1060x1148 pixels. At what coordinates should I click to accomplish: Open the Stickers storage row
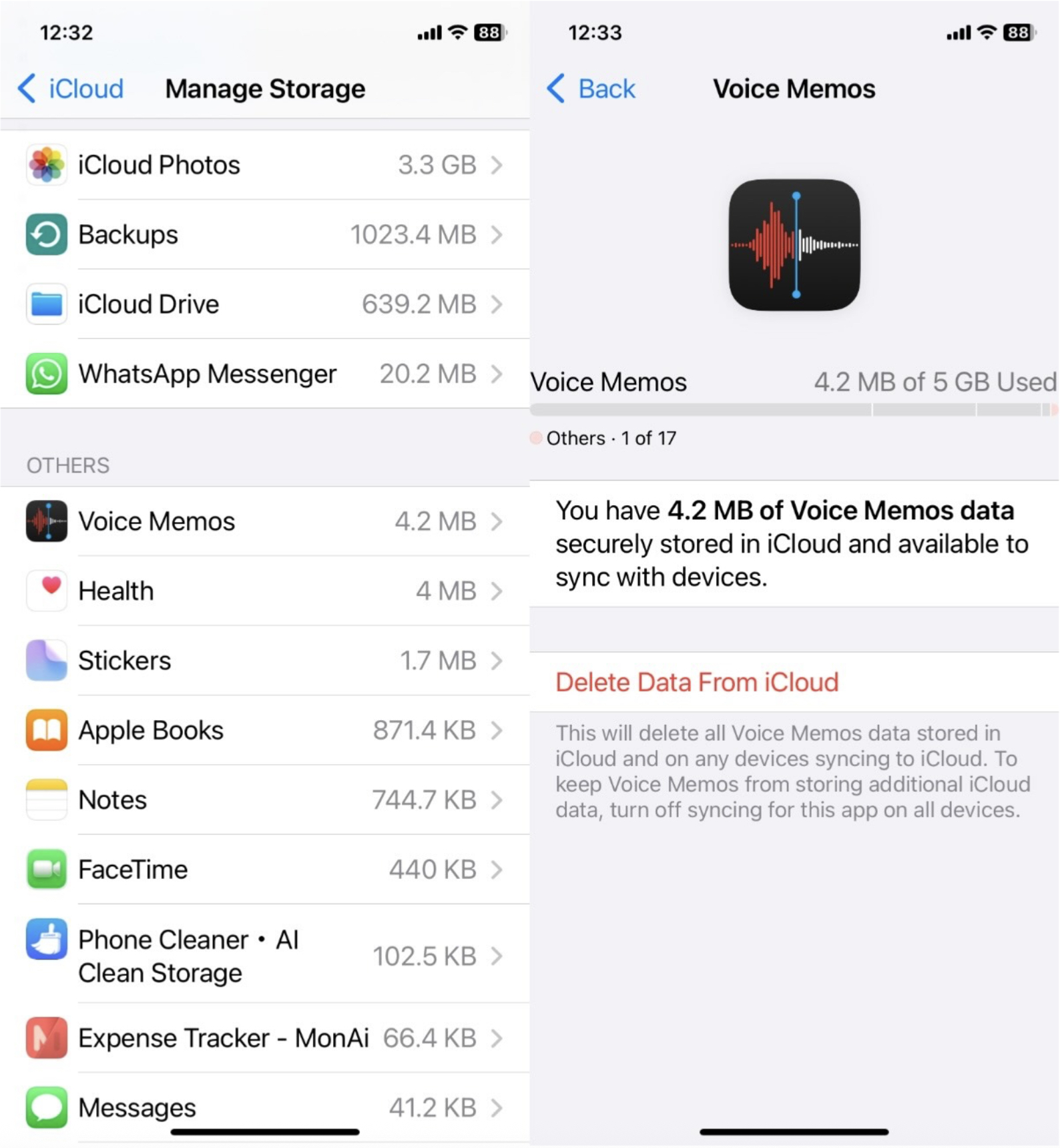265,660
